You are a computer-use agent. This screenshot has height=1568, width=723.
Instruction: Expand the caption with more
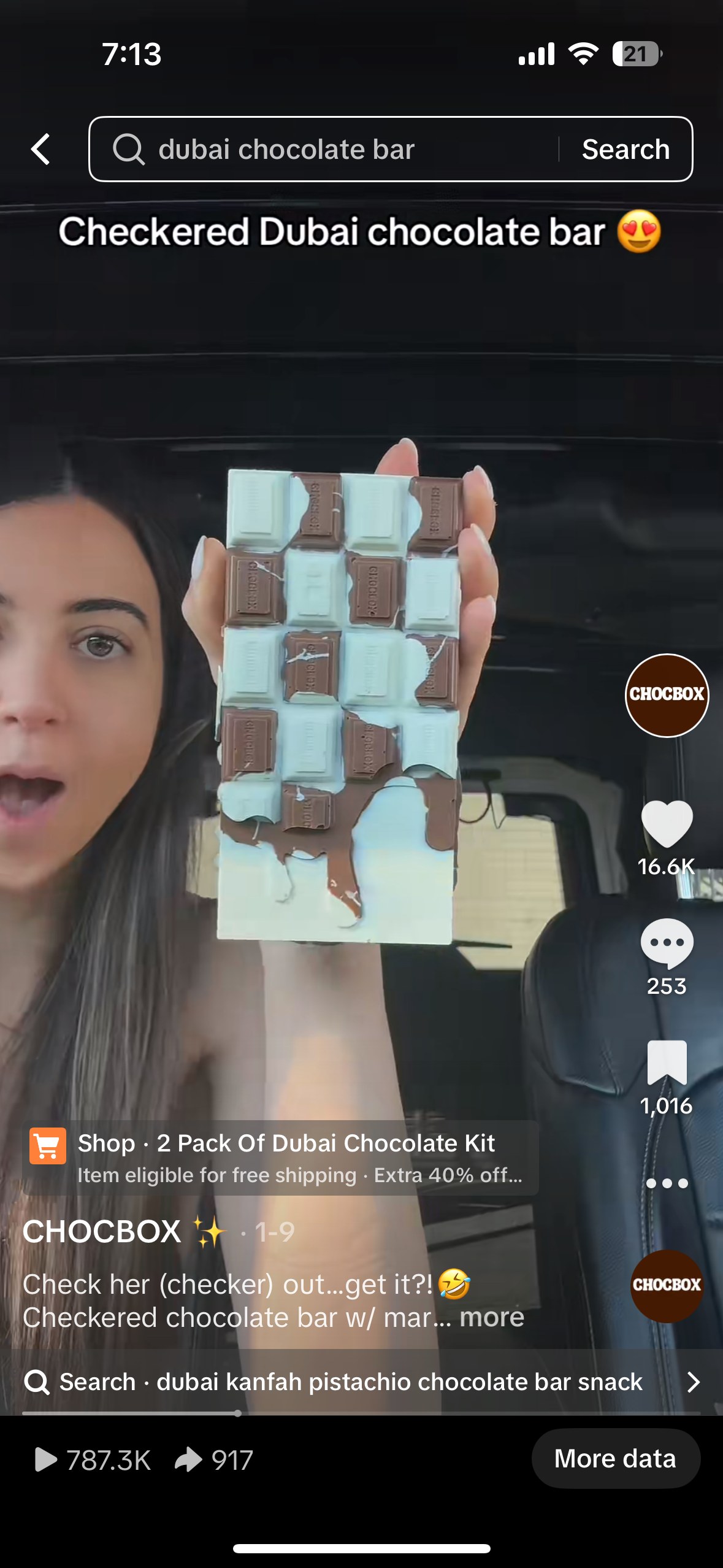[492, 1317]
